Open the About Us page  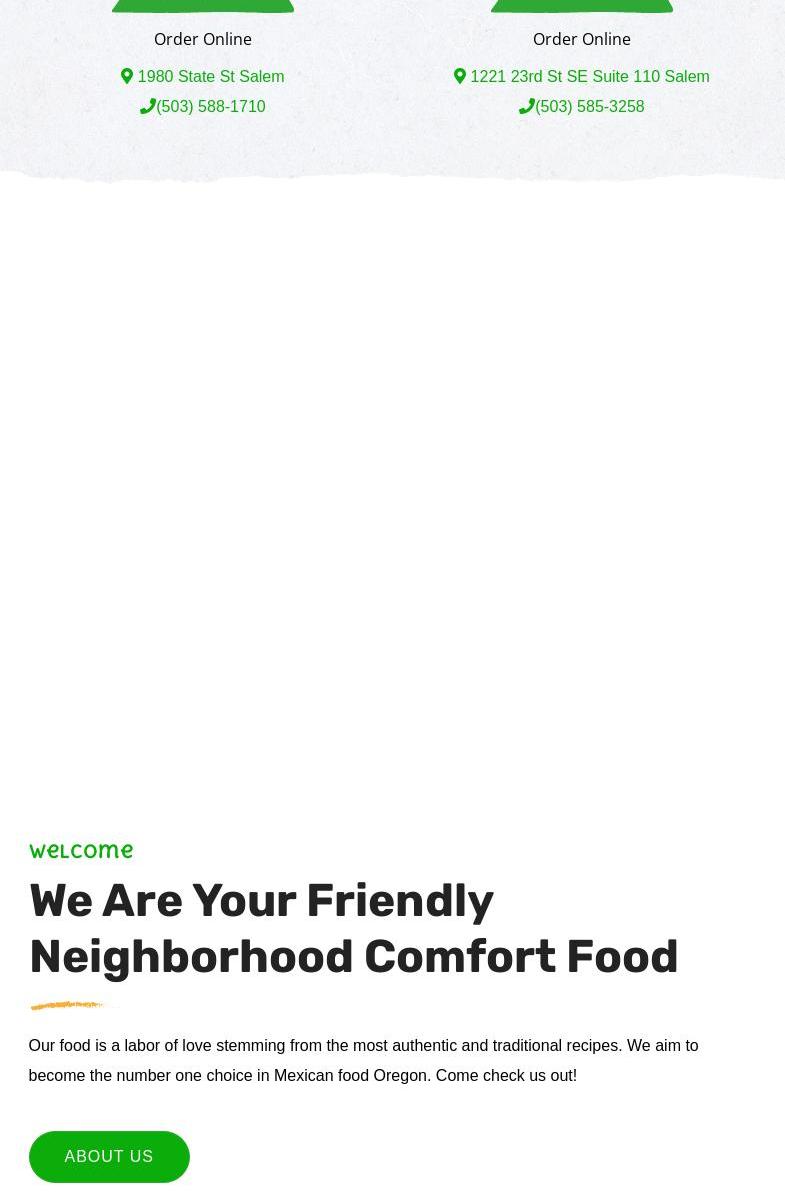109,1156
